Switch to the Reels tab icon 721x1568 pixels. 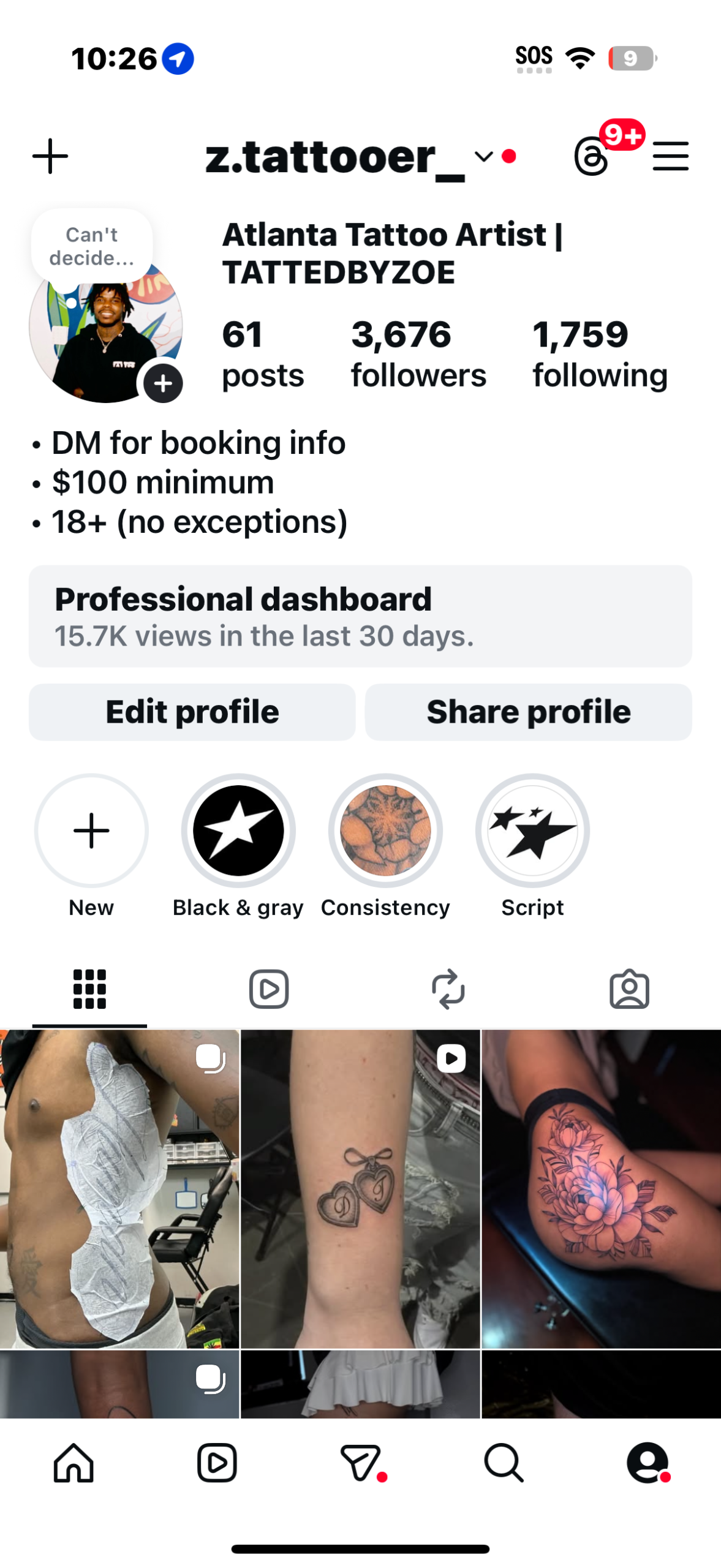pyautogui.click(x=270, y=987)
